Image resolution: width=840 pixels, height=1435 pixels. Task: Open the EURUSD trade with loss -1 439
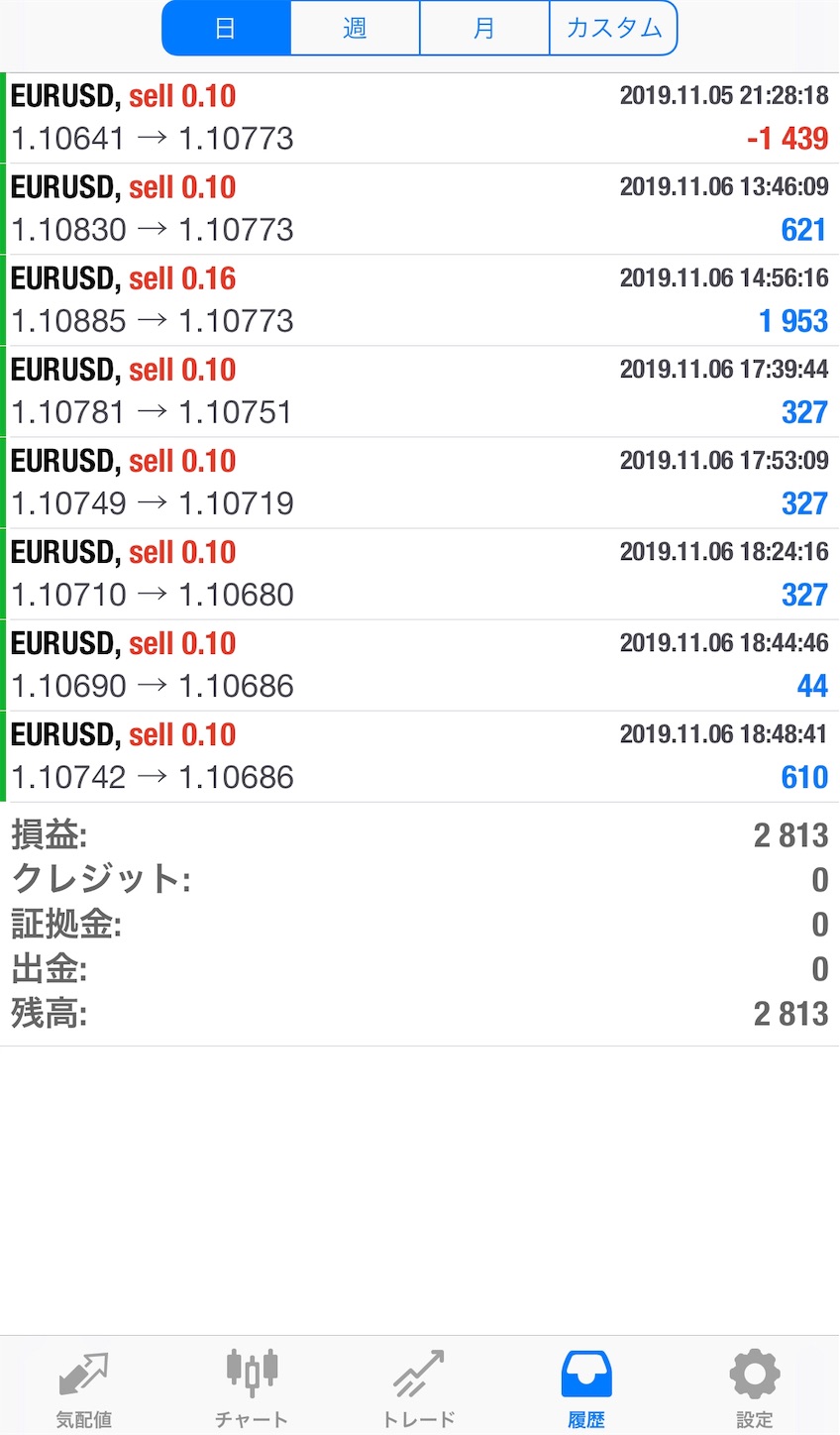tap(420, 118)
